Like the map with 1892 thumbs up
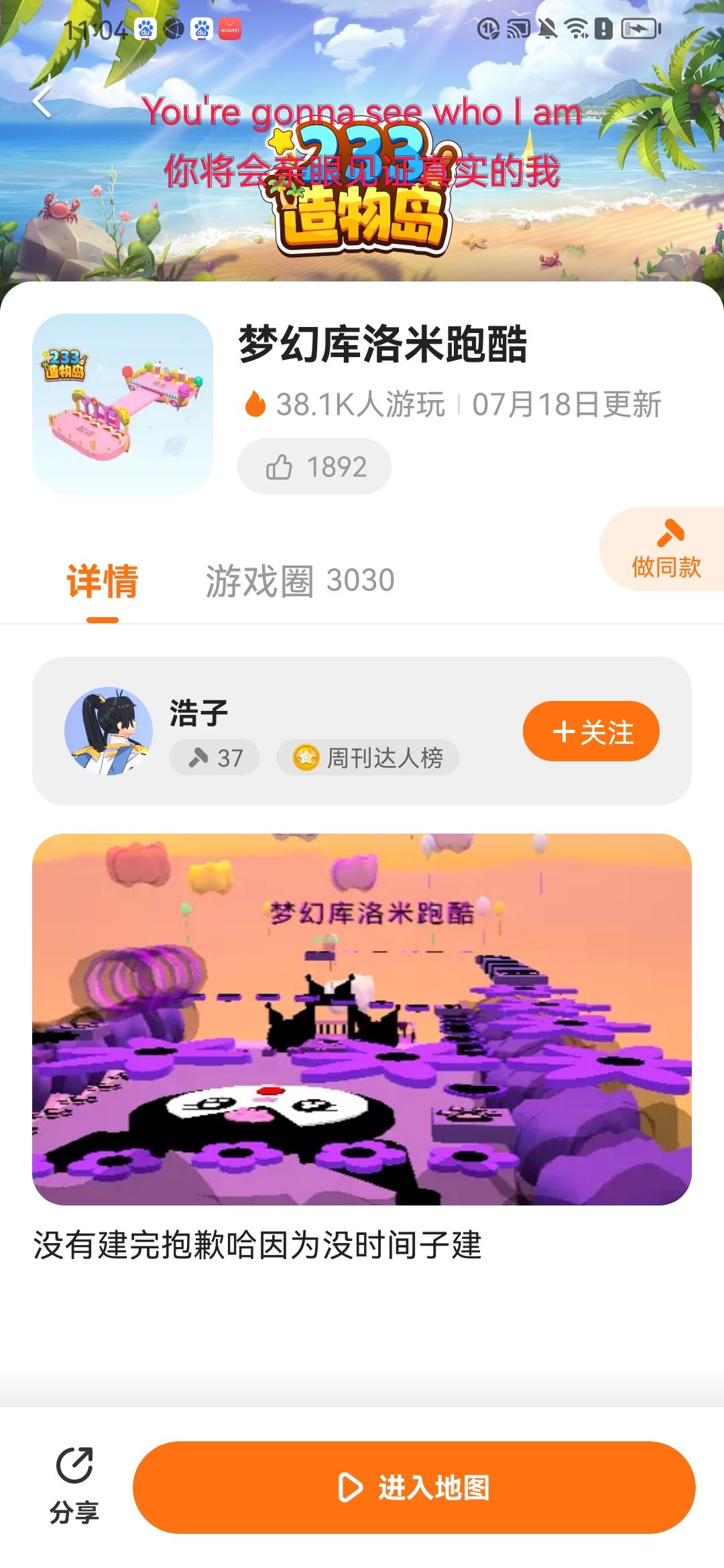Viewport: 724px width, 1568px height. pyautogui.click(x=314, y=466)
